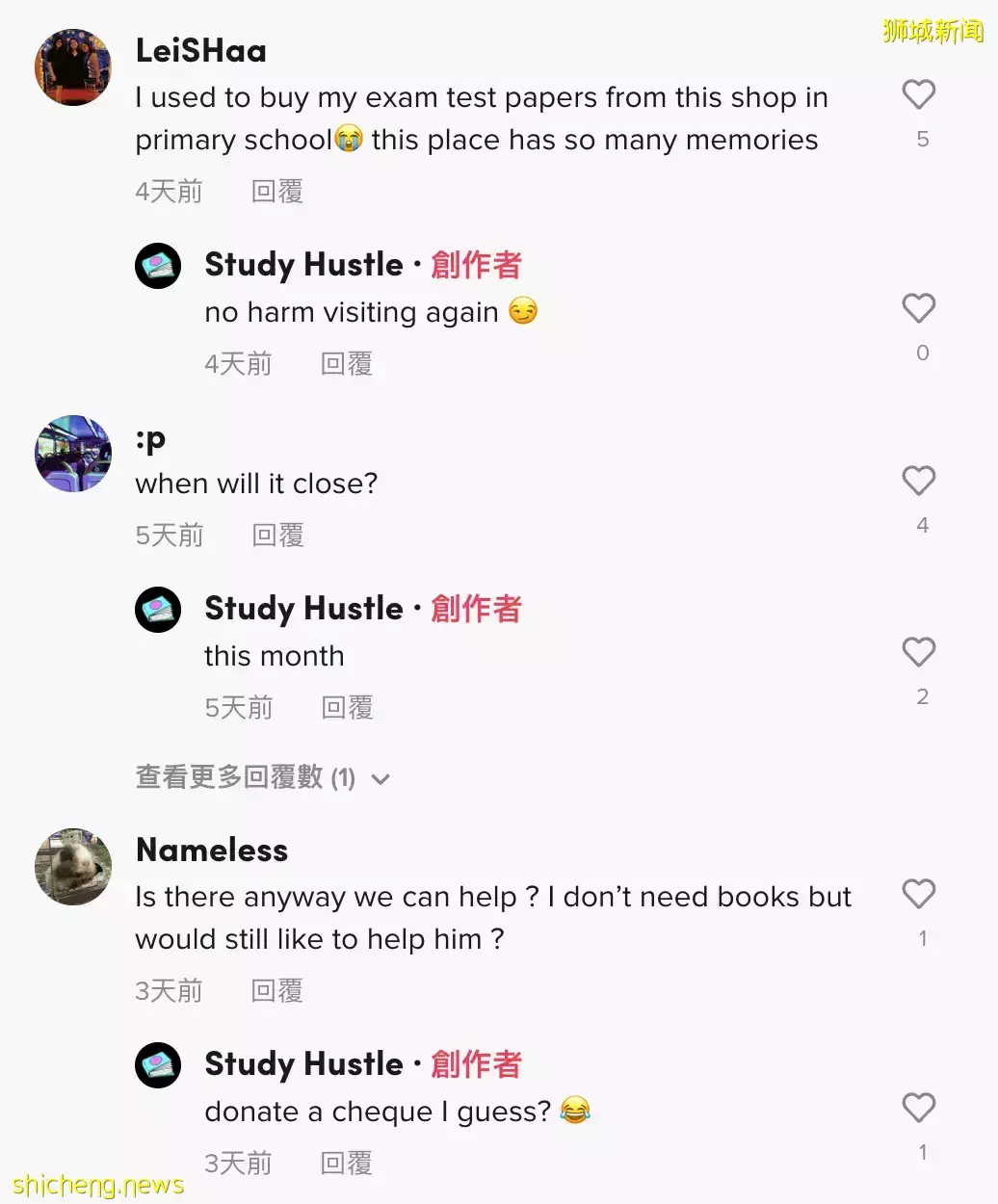Viewport: 998px width, 1204px height.
Task: Reply to the 'when will it close?' comment
Action: (x=276, y=536)
